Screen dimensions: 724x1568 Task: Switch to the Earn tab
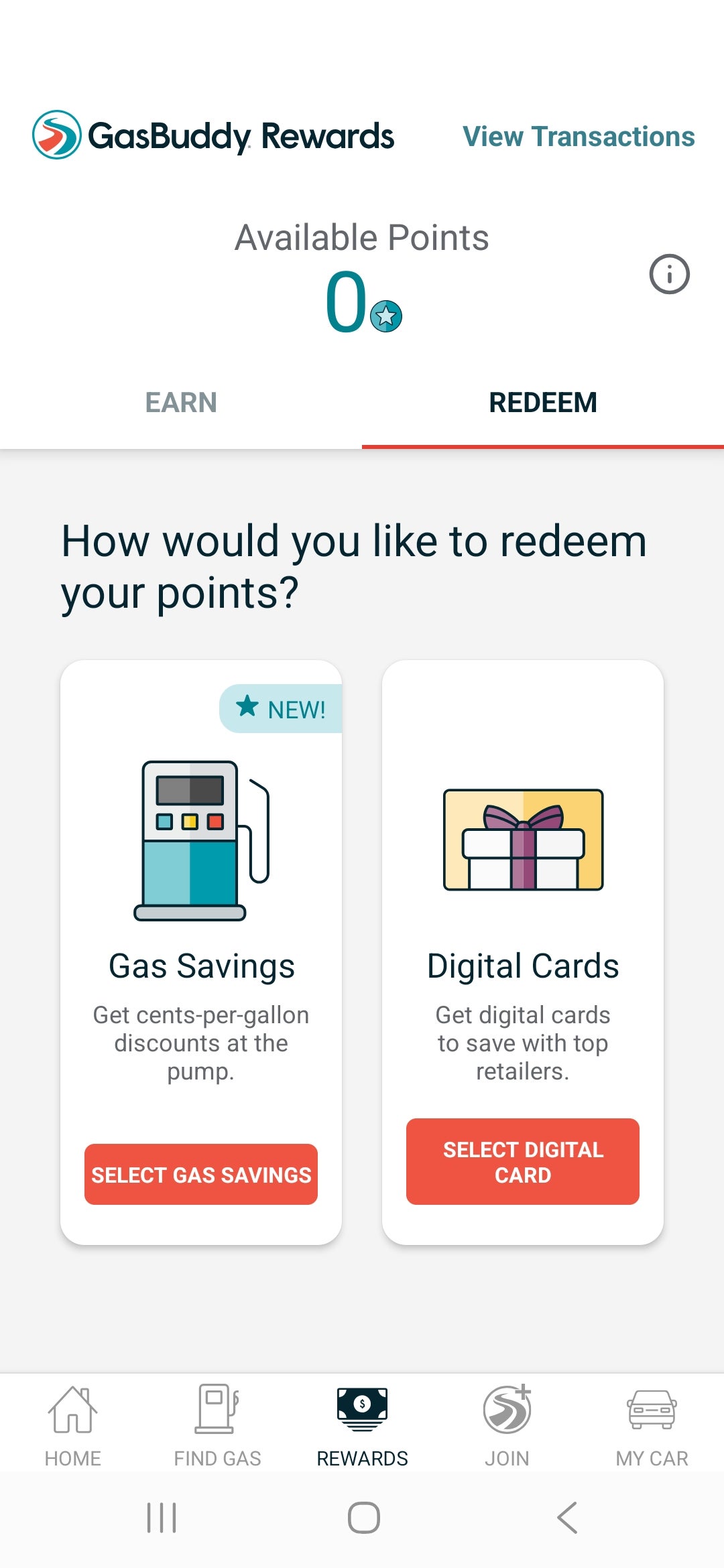coord(181,403)
